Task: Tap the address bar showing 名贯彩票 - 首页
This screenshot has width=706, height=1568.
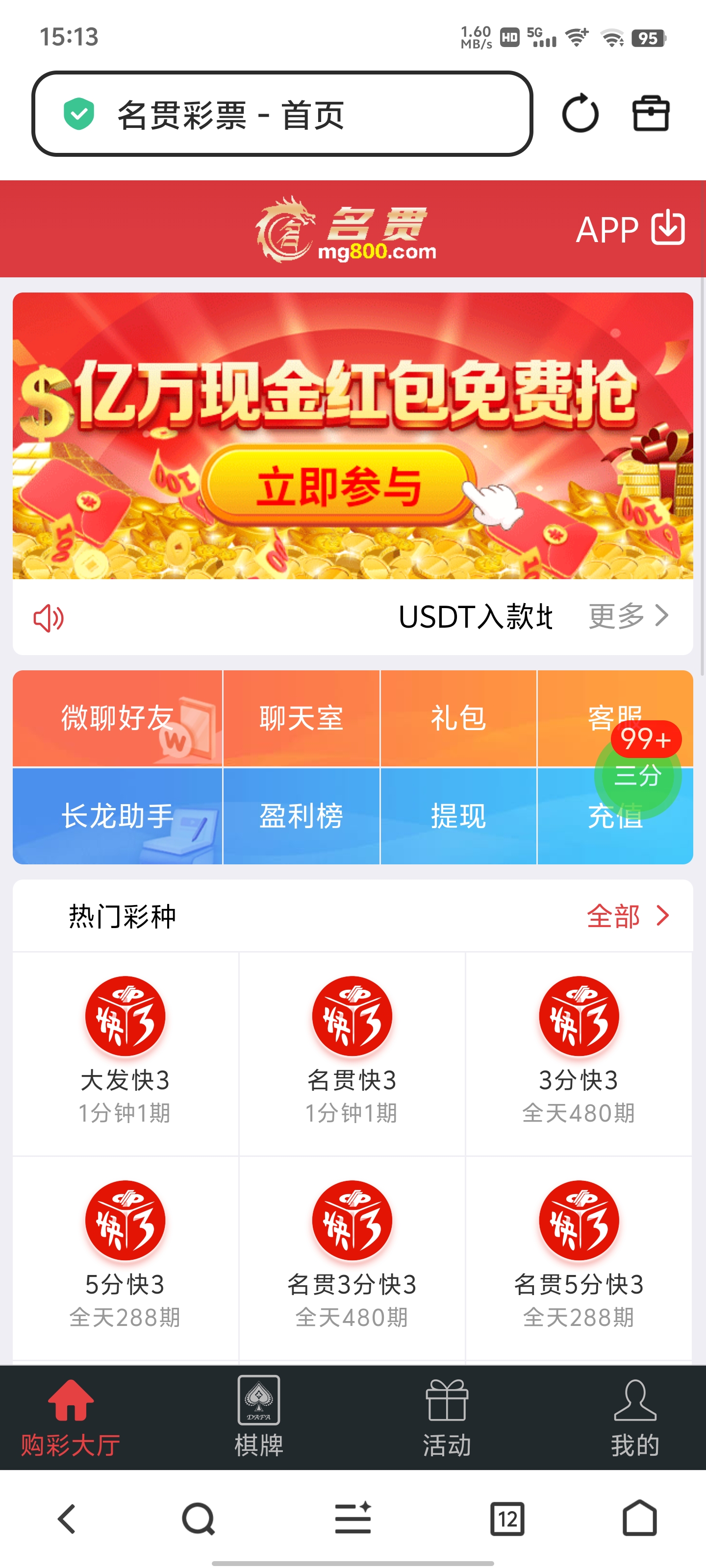Action: point(282,115)
